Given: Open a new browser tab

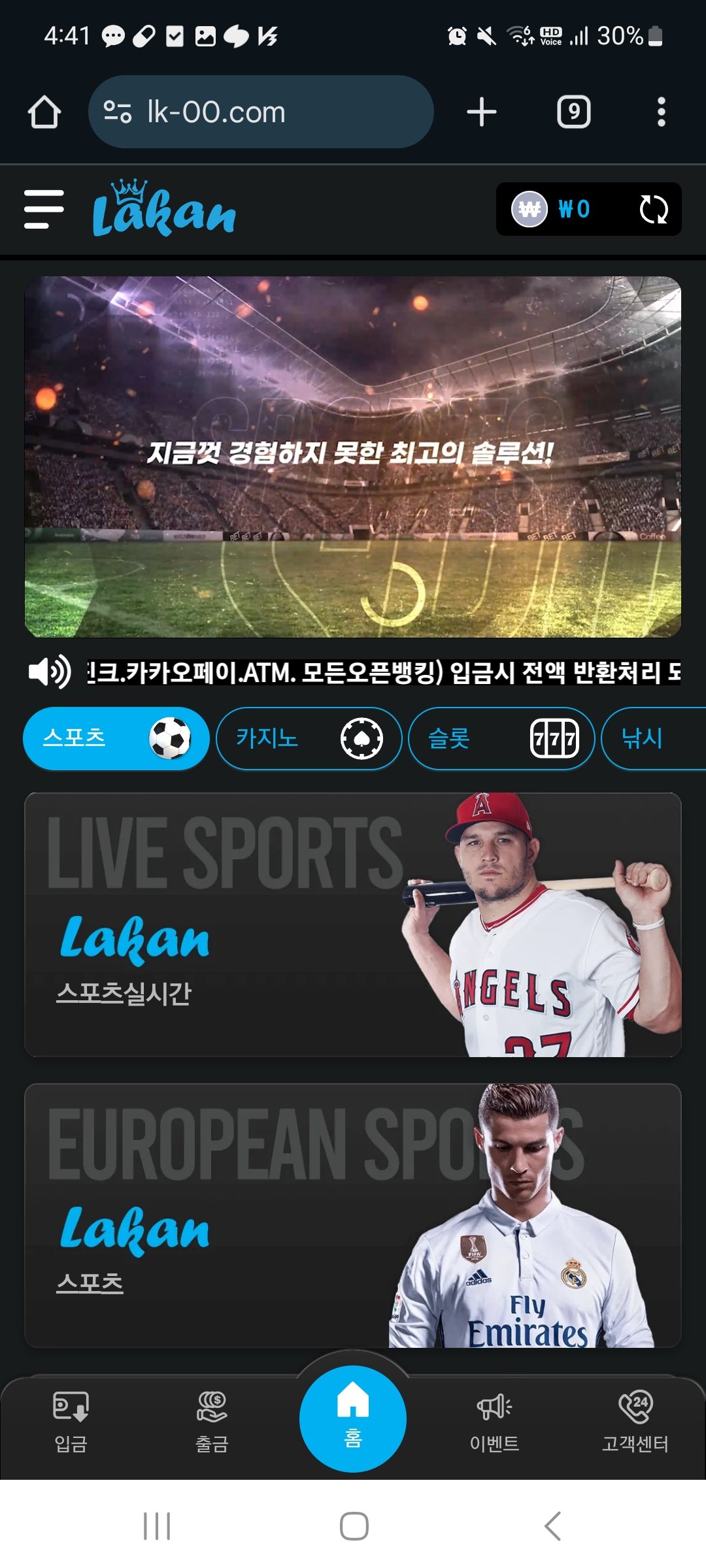Looking at the screenshot, I should click(482, 112).
